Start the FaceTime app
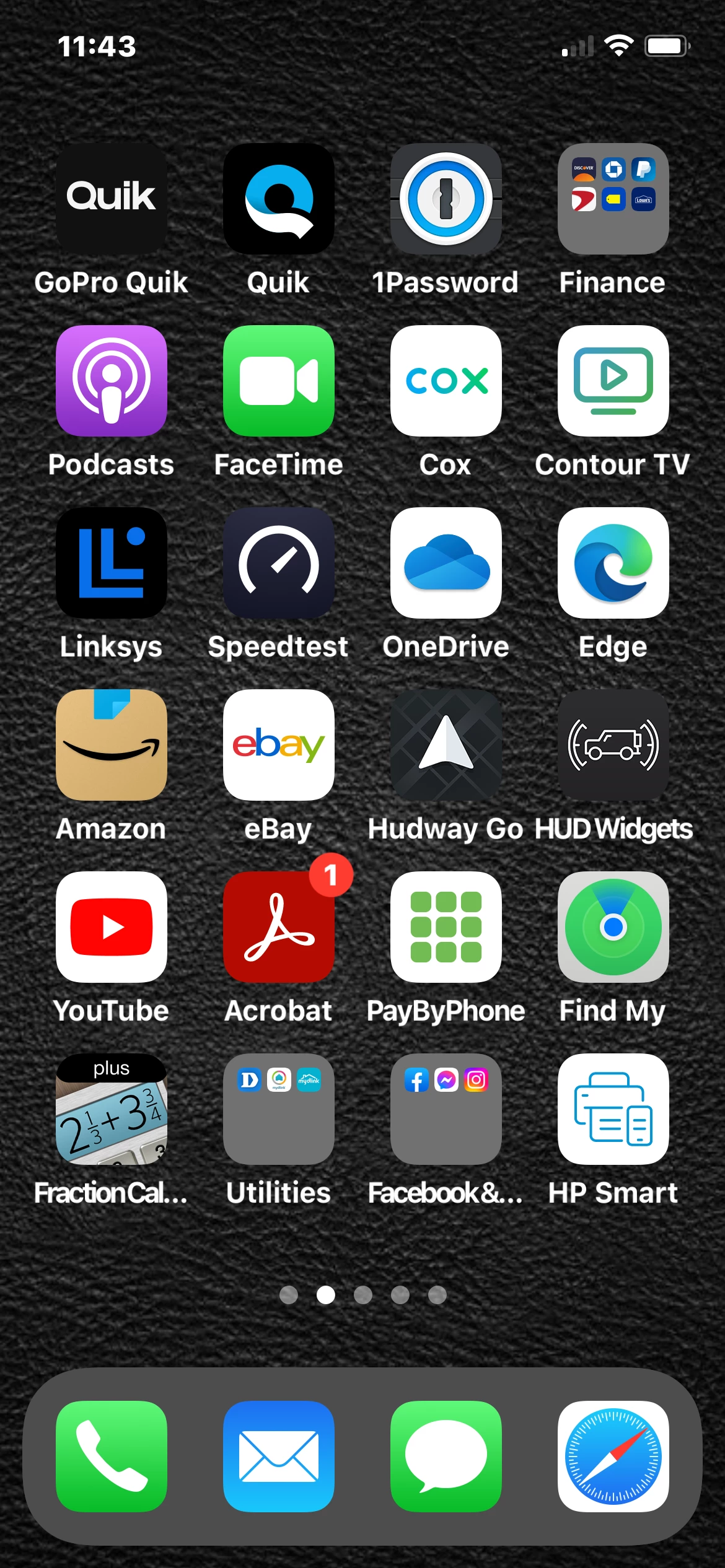The height and width of the screenshot is (1568, 725). (x=279, y=381)
